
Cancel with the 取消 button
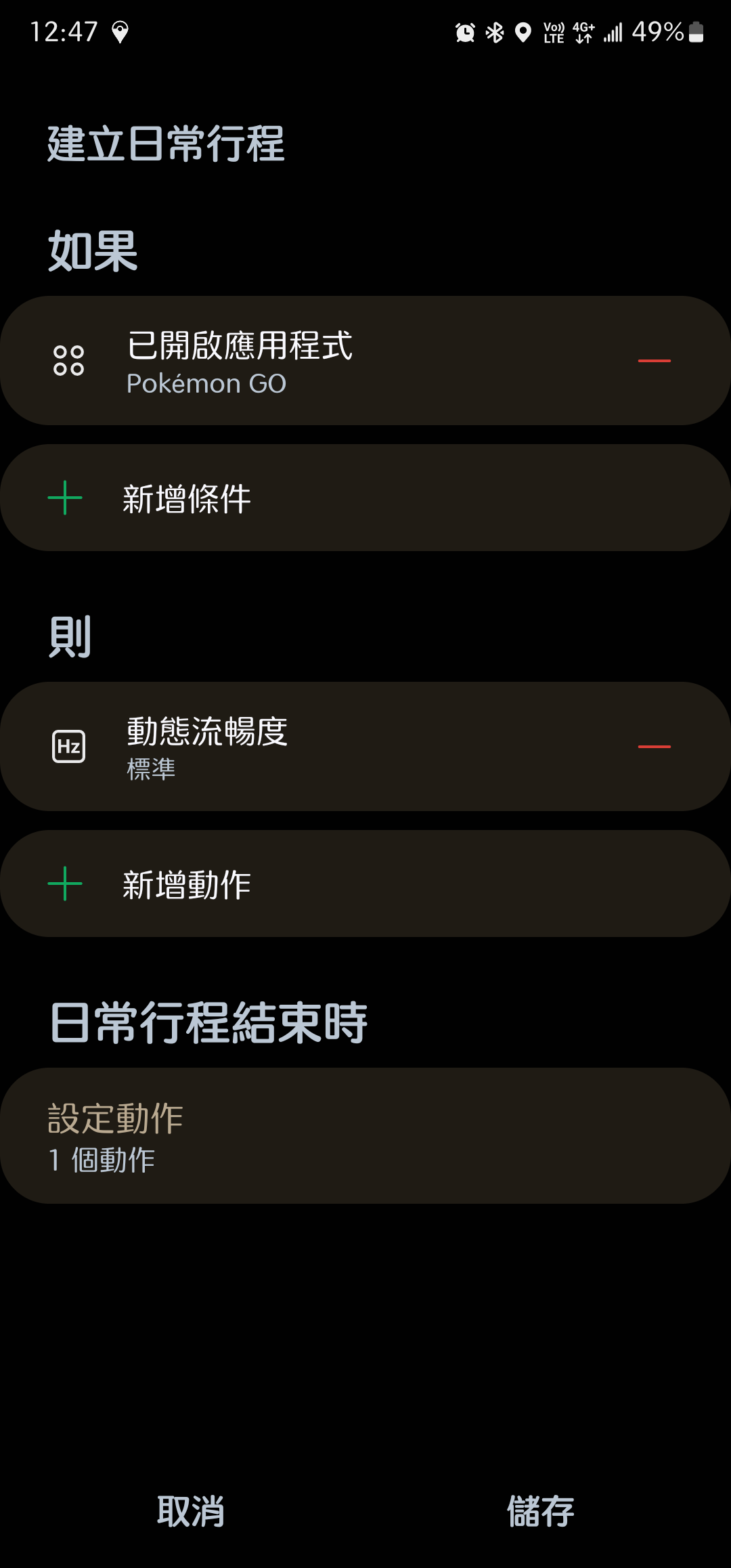pyautogui.click(x=190, y=1511)
